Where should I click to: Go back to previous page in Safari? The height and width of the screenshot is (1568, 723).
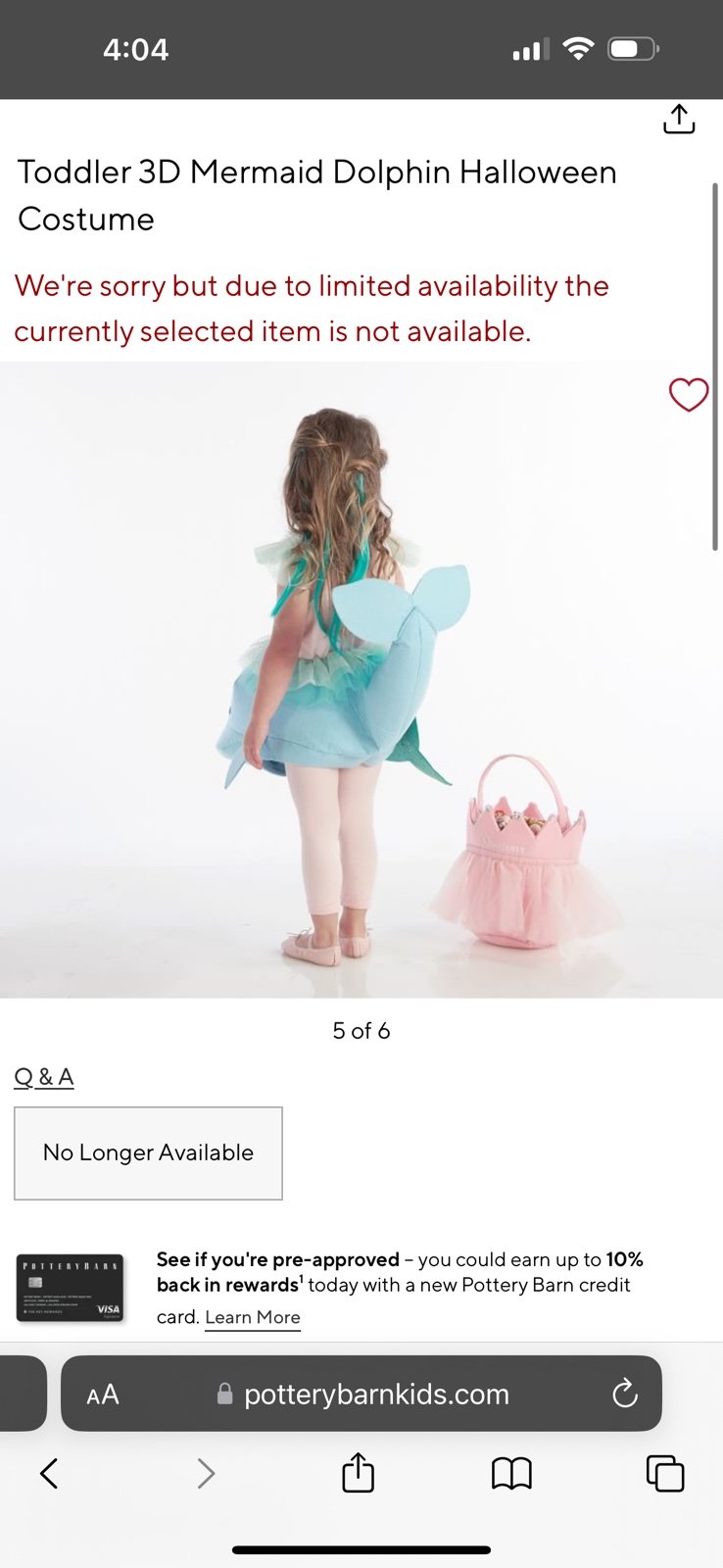[x=49, y=1473]
